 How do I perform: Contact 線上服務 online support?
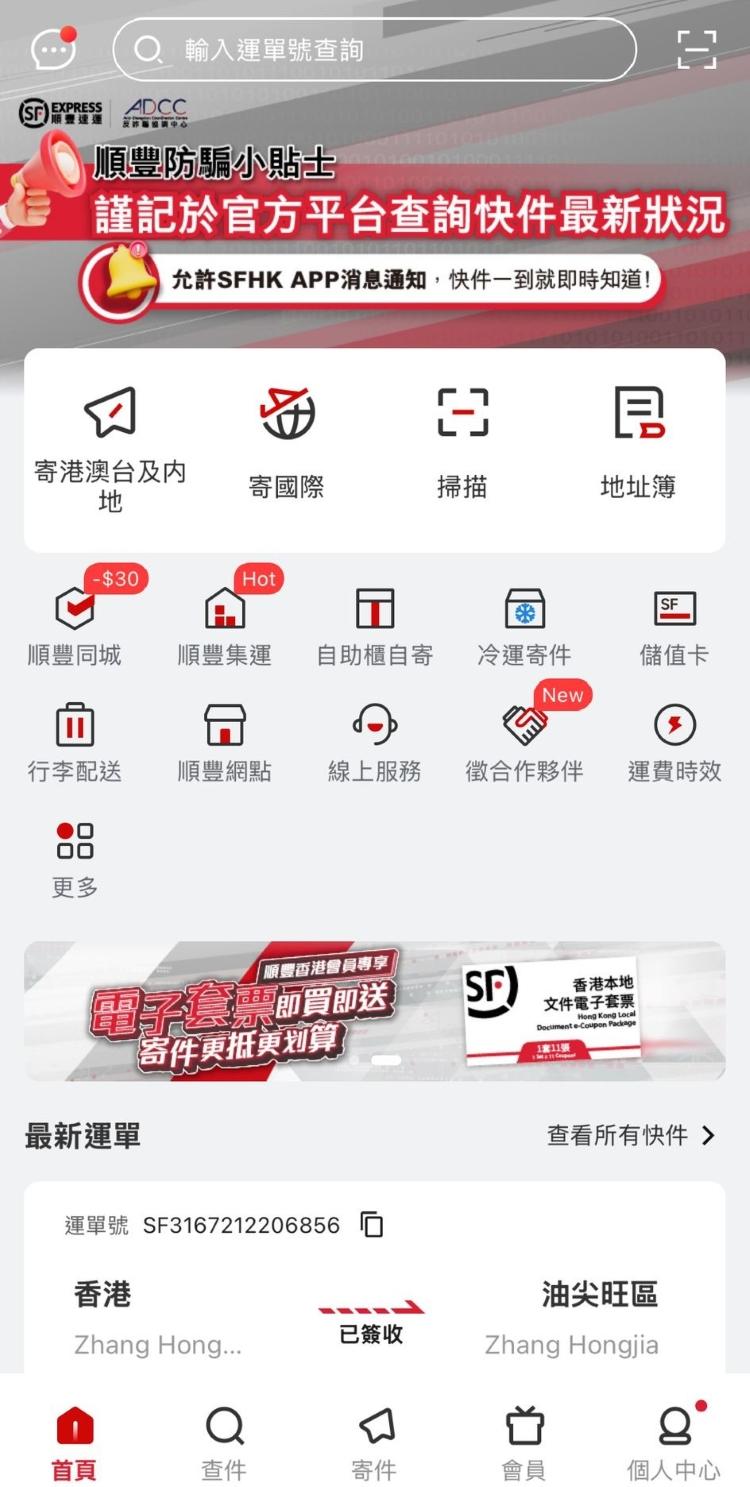(x=375, y=742)
